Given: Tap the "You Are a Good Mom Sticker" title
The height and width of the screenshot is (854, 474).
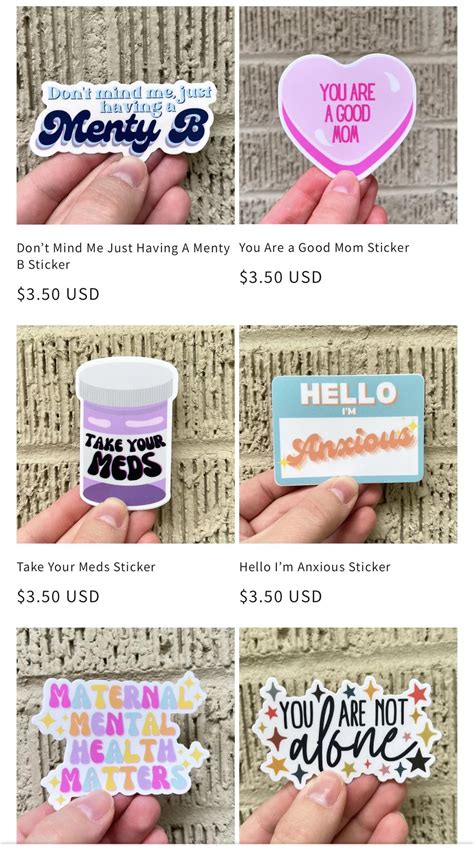Looking at the screenshot, I should (324, 247).
